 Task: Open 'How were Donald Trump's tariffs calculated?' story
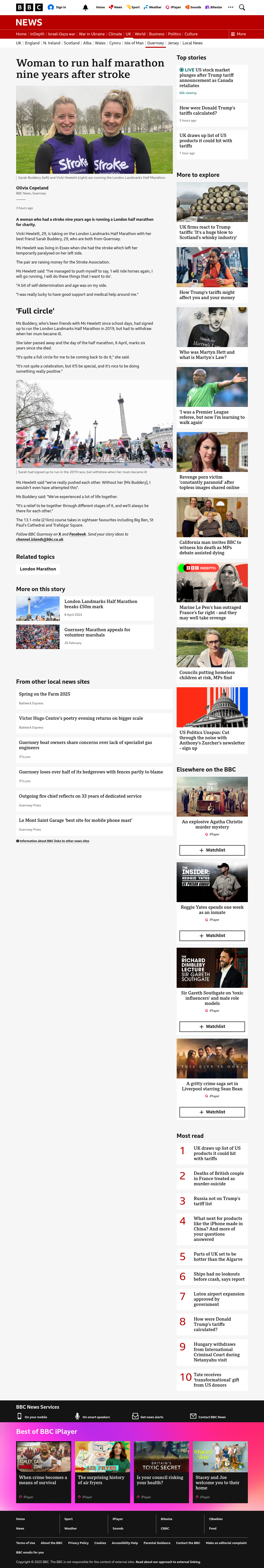coord(207,110)
